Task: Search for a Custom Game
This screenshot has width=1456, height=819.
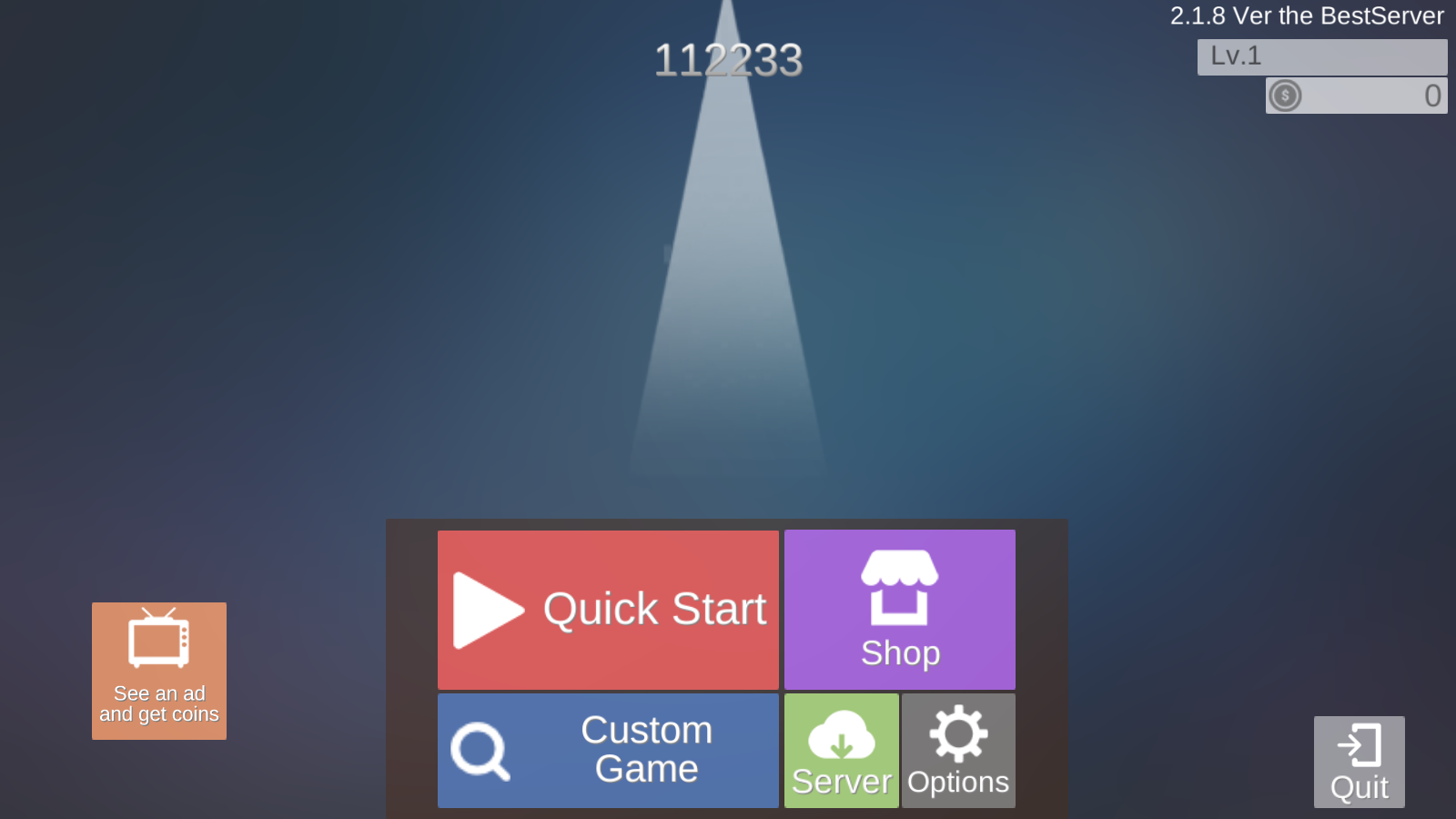Action: coord(608,750)
